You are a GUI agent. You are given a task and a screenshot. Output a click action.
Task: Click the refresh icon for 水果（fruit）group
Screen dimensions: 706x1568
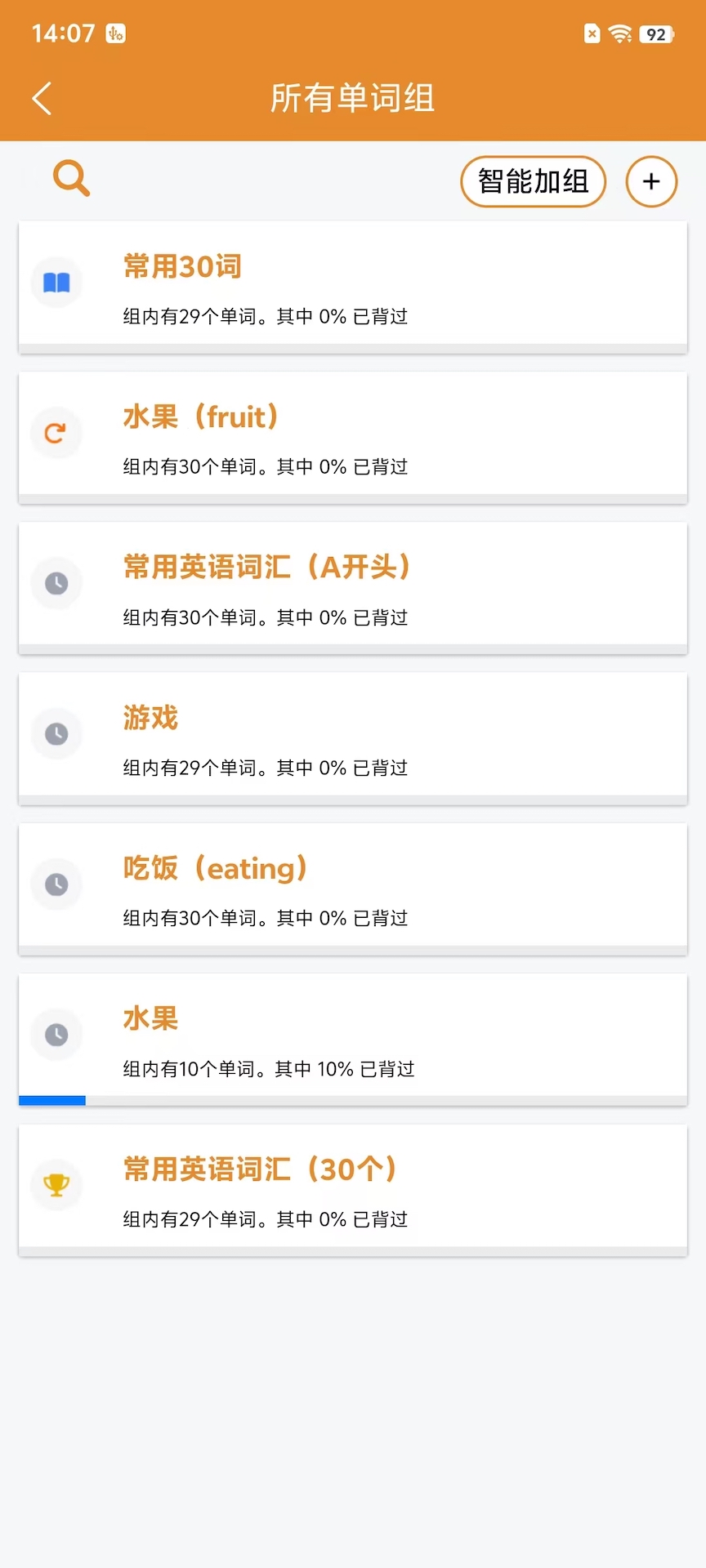56,432
